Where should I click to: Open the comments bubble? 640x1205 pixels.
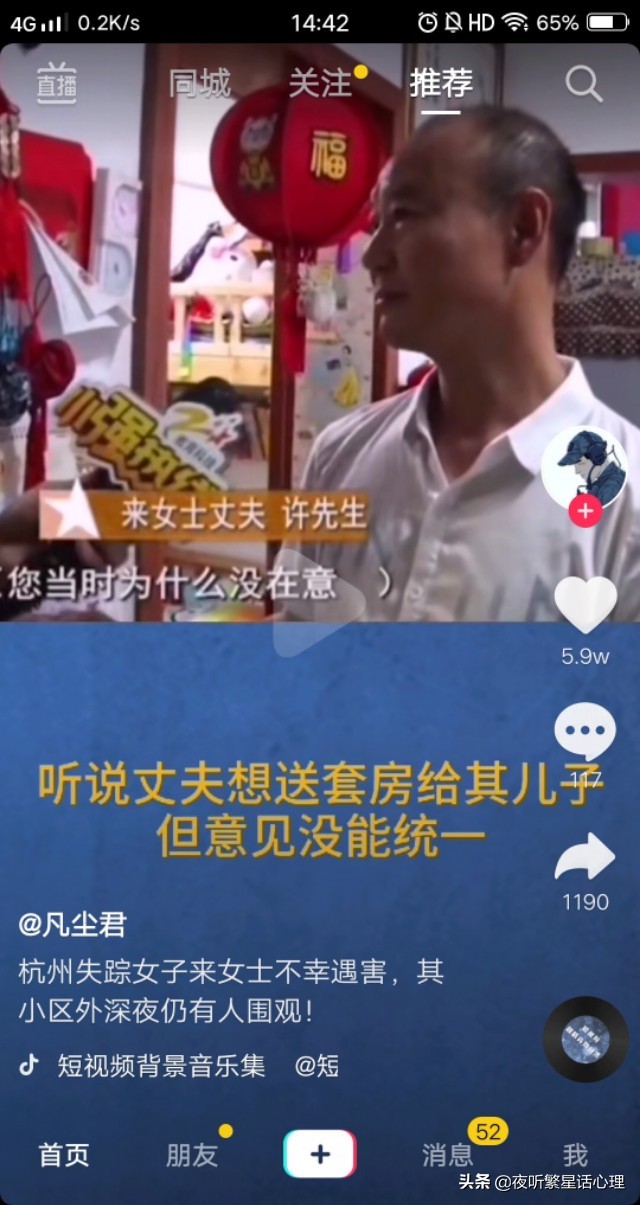[x=585, y=731]
